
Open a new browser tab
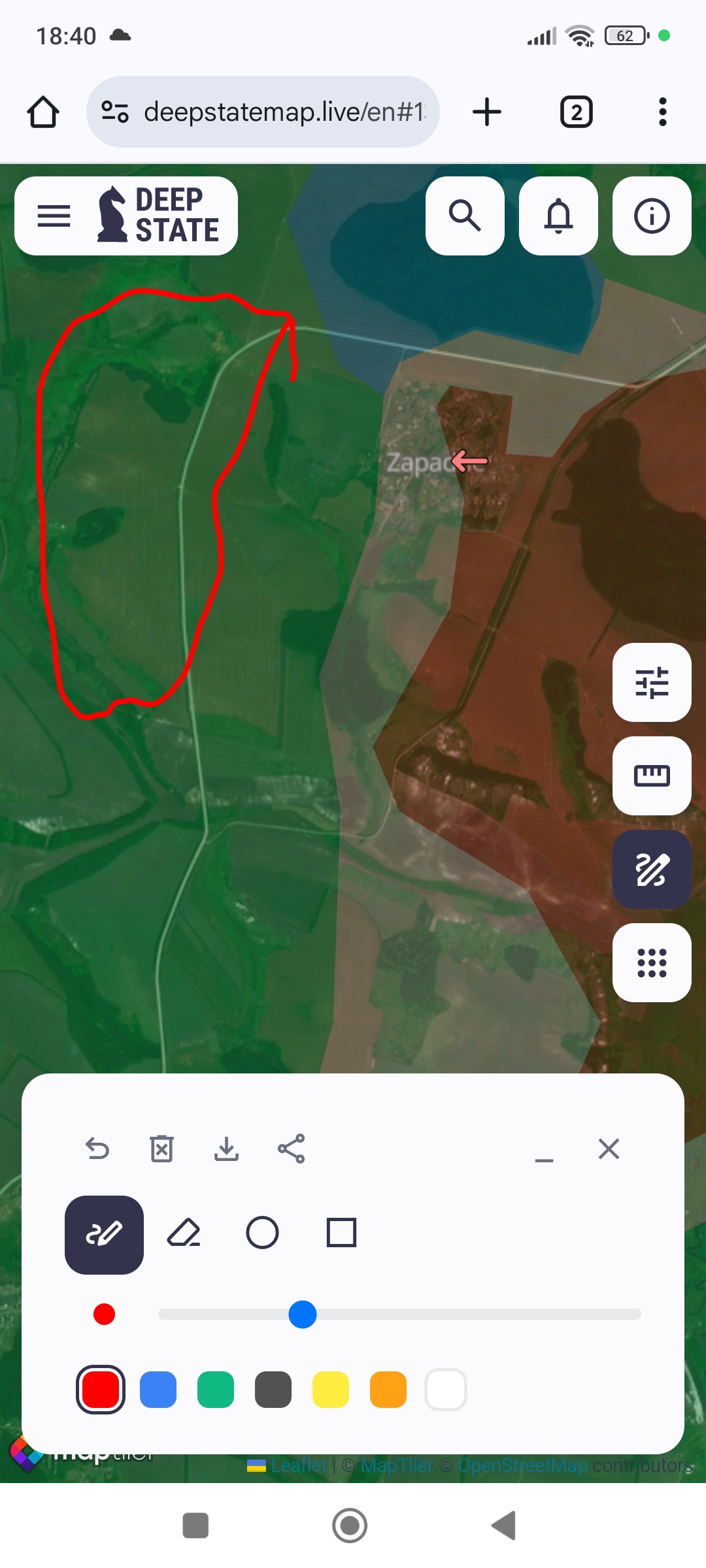tap(487, 112)
